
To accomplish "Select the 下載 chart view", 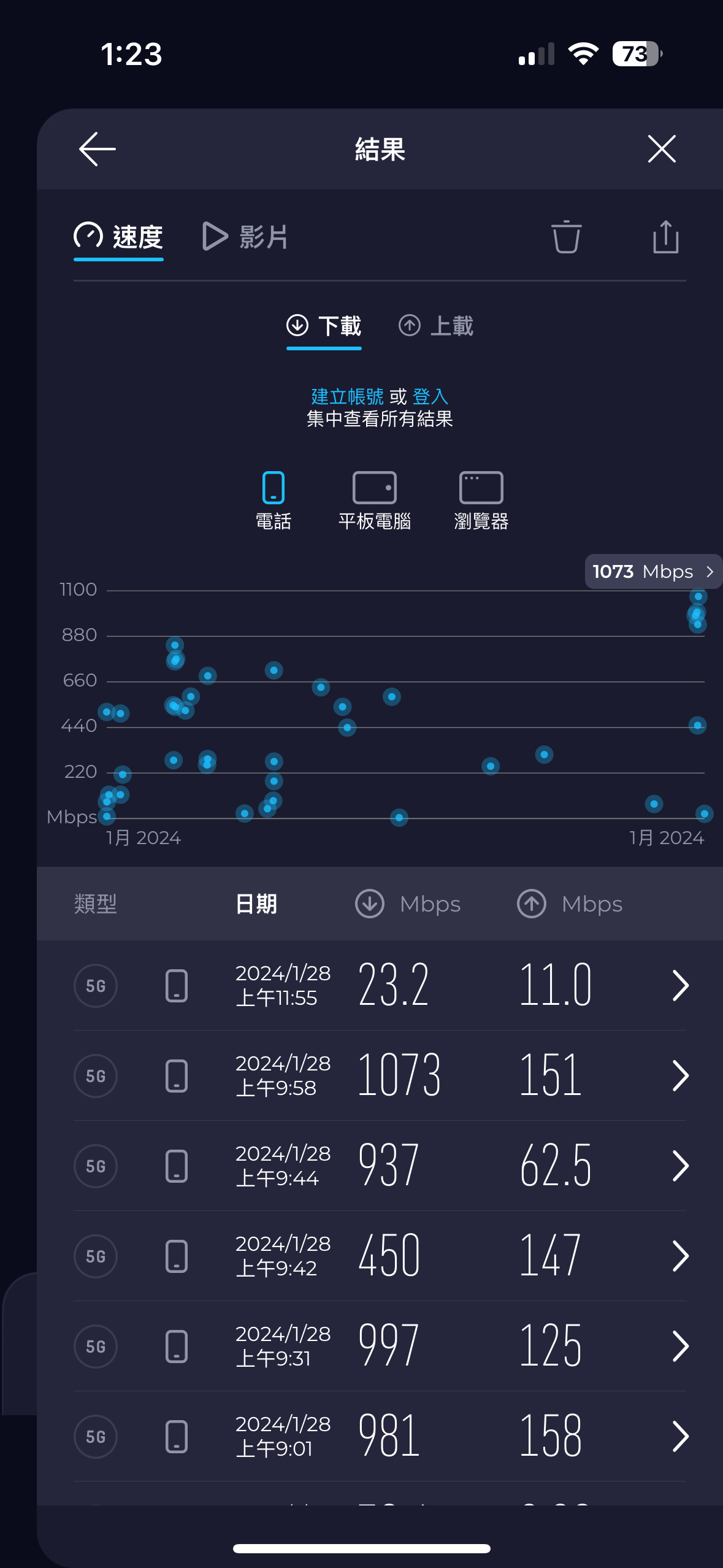I will coord(324,326).
